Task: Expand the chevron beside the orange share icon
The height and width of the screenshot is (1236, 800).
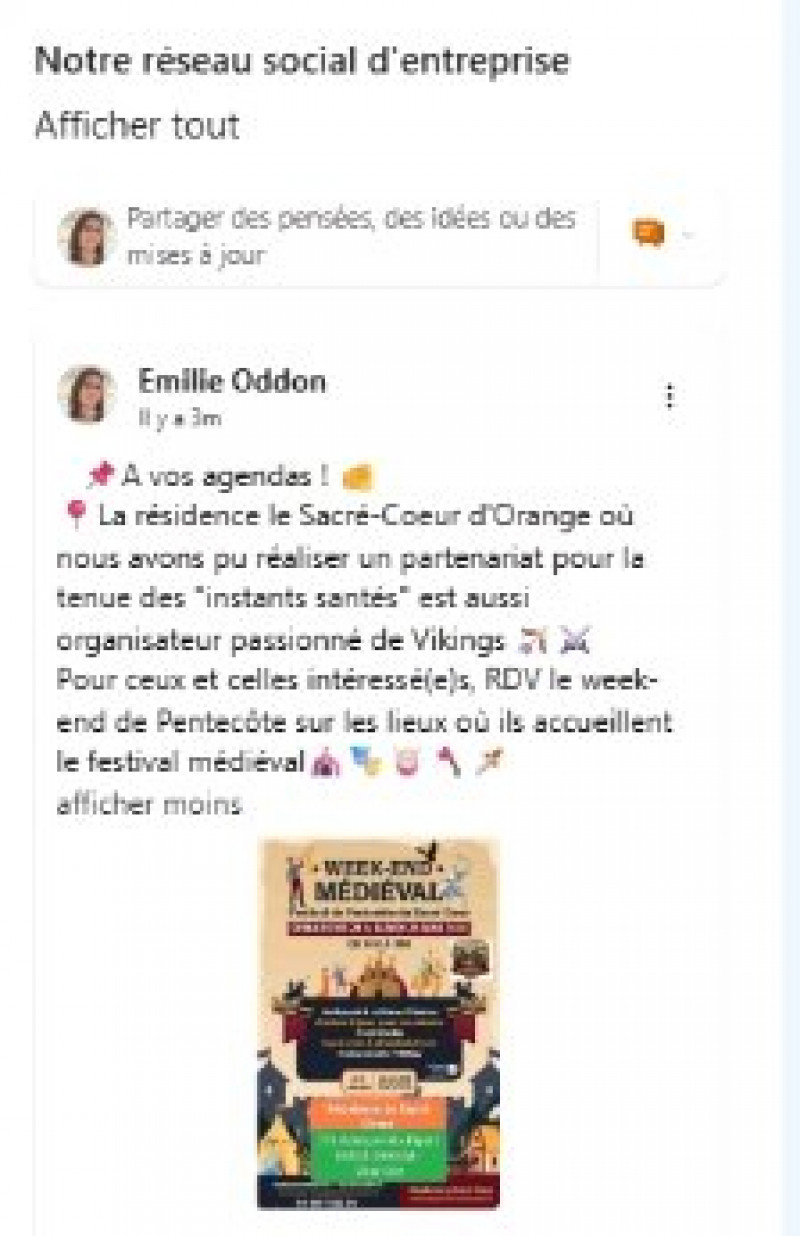Action: [687, 235]
